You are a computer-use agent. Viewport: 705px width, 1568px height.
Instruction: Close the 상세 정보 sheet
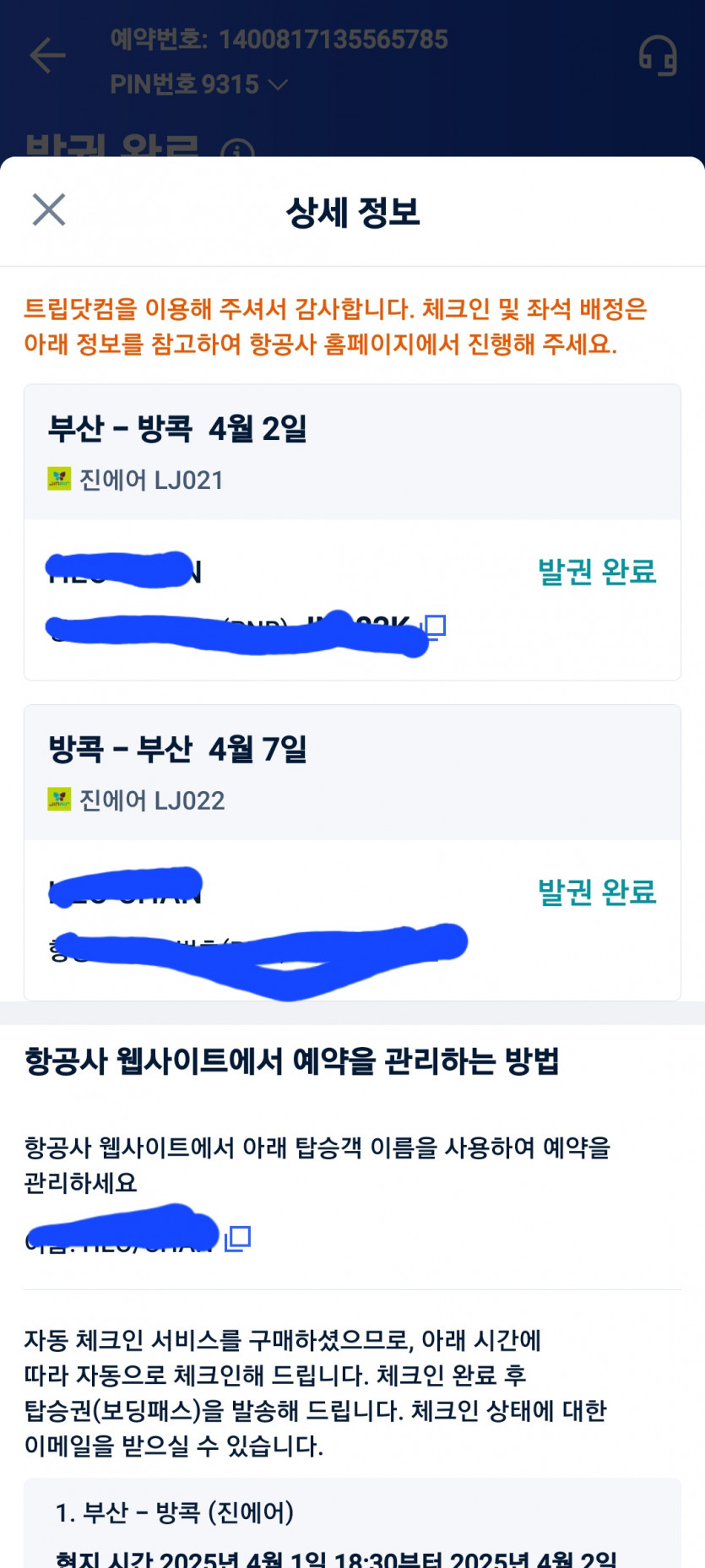[x=49, y=209]
